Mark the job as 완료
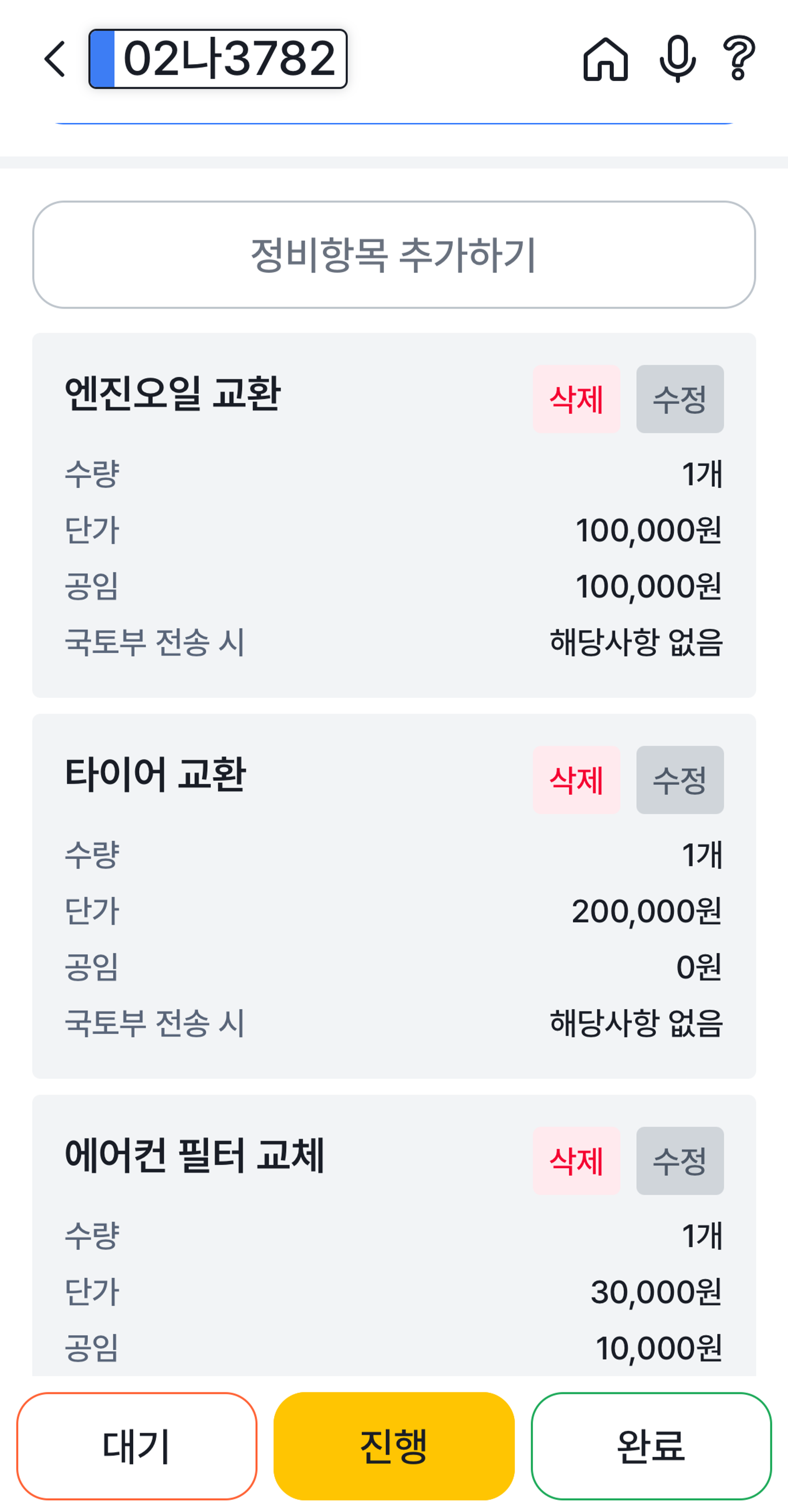The image size is (788, 1512). coord(650,1446)
